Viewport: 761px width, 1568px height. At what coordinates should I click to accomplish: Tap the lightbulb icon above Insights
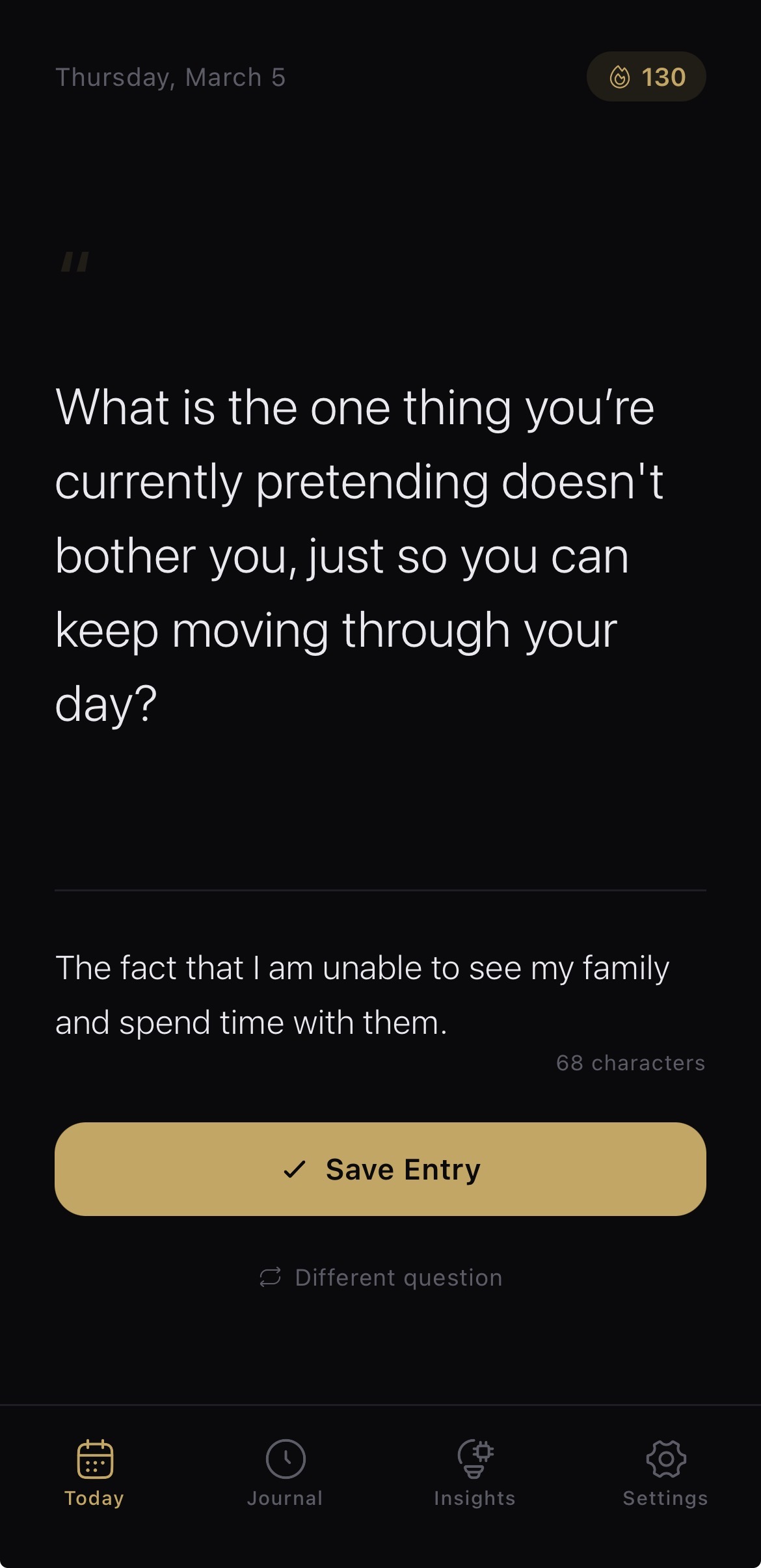(x=474, y=1459)
